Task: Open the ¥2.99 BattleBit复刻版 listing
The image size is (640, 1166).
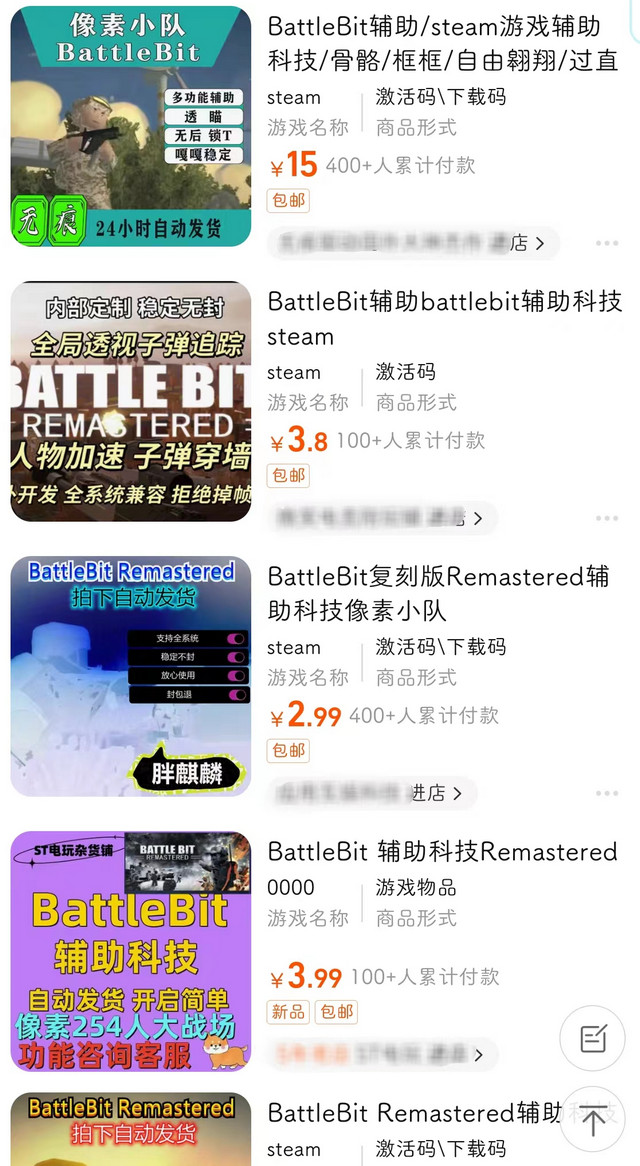Action: click(438, 593)
